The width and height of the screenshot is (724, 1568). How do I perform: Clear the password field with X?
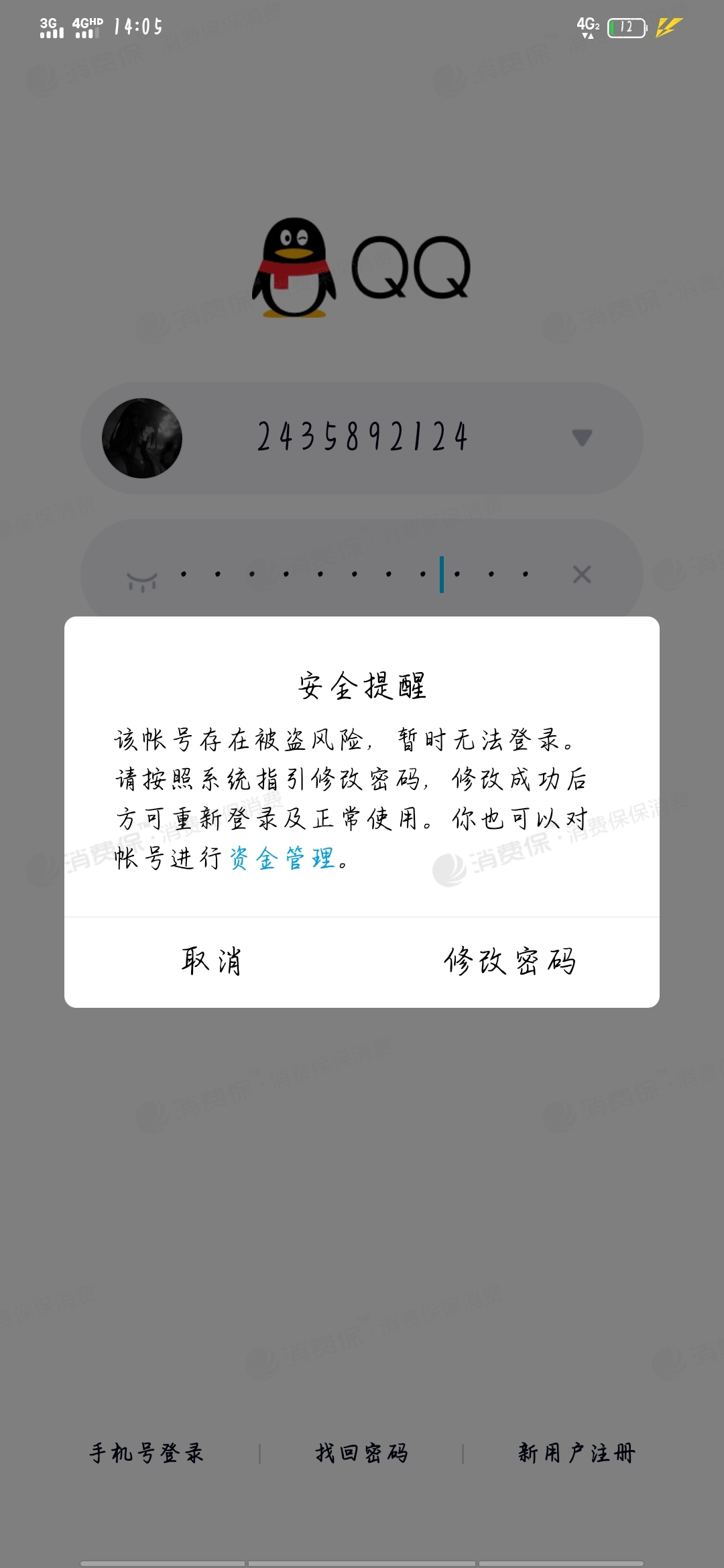(x=582, y=574)
